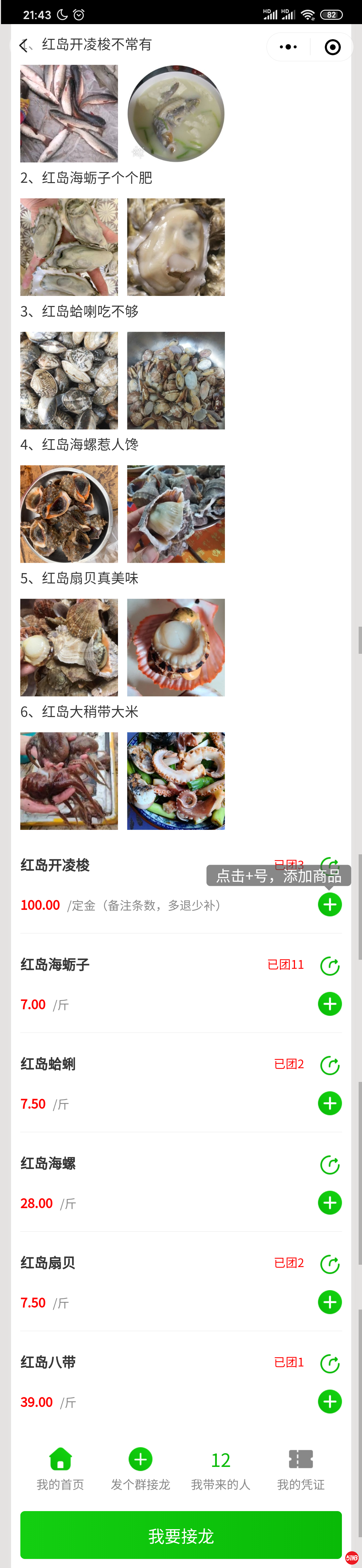Close the mini-program with the circle icon
Image resolution: width=362 pixels, height=1568 pixels.
coord(333,47)
